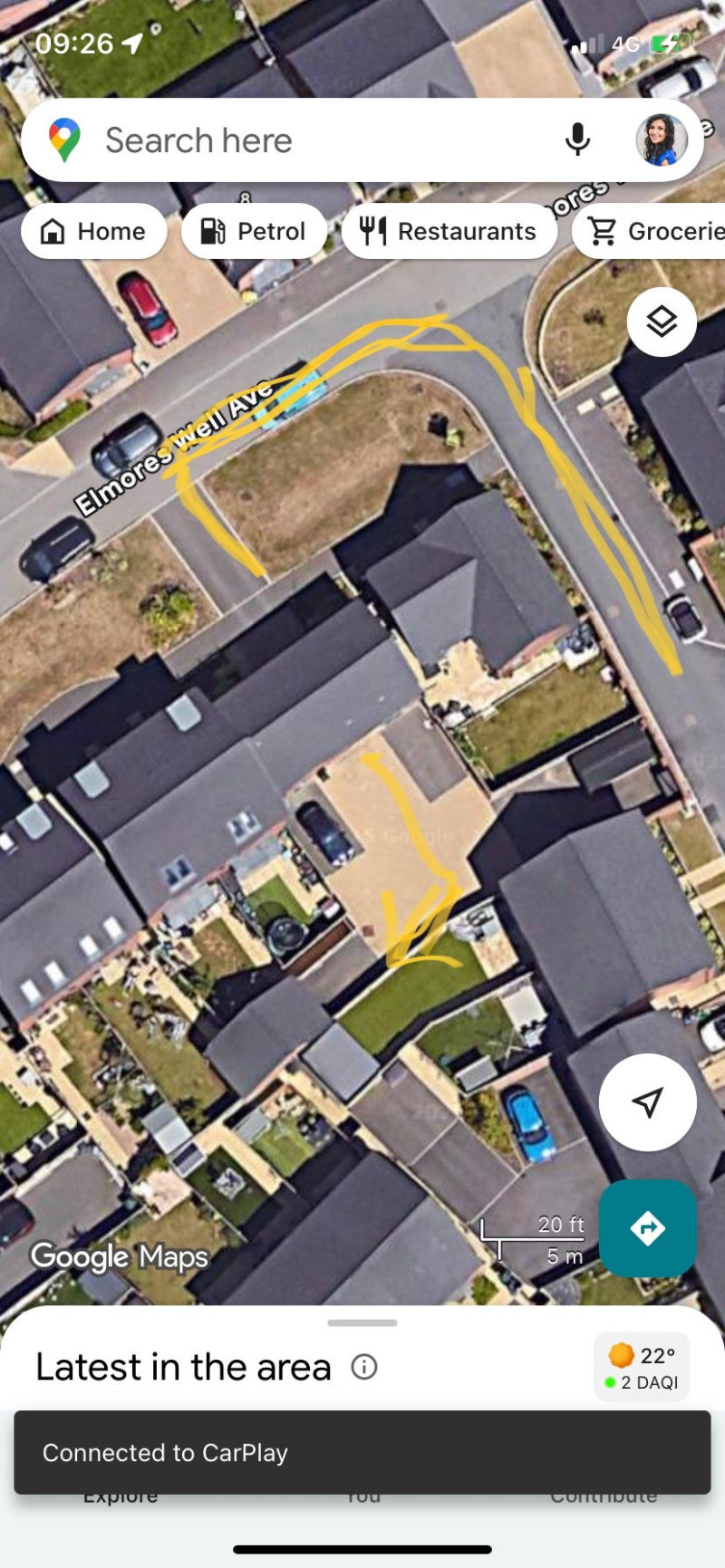Select the Restaurants chip
Viewport: 725px width, 1568px height.
449,231
